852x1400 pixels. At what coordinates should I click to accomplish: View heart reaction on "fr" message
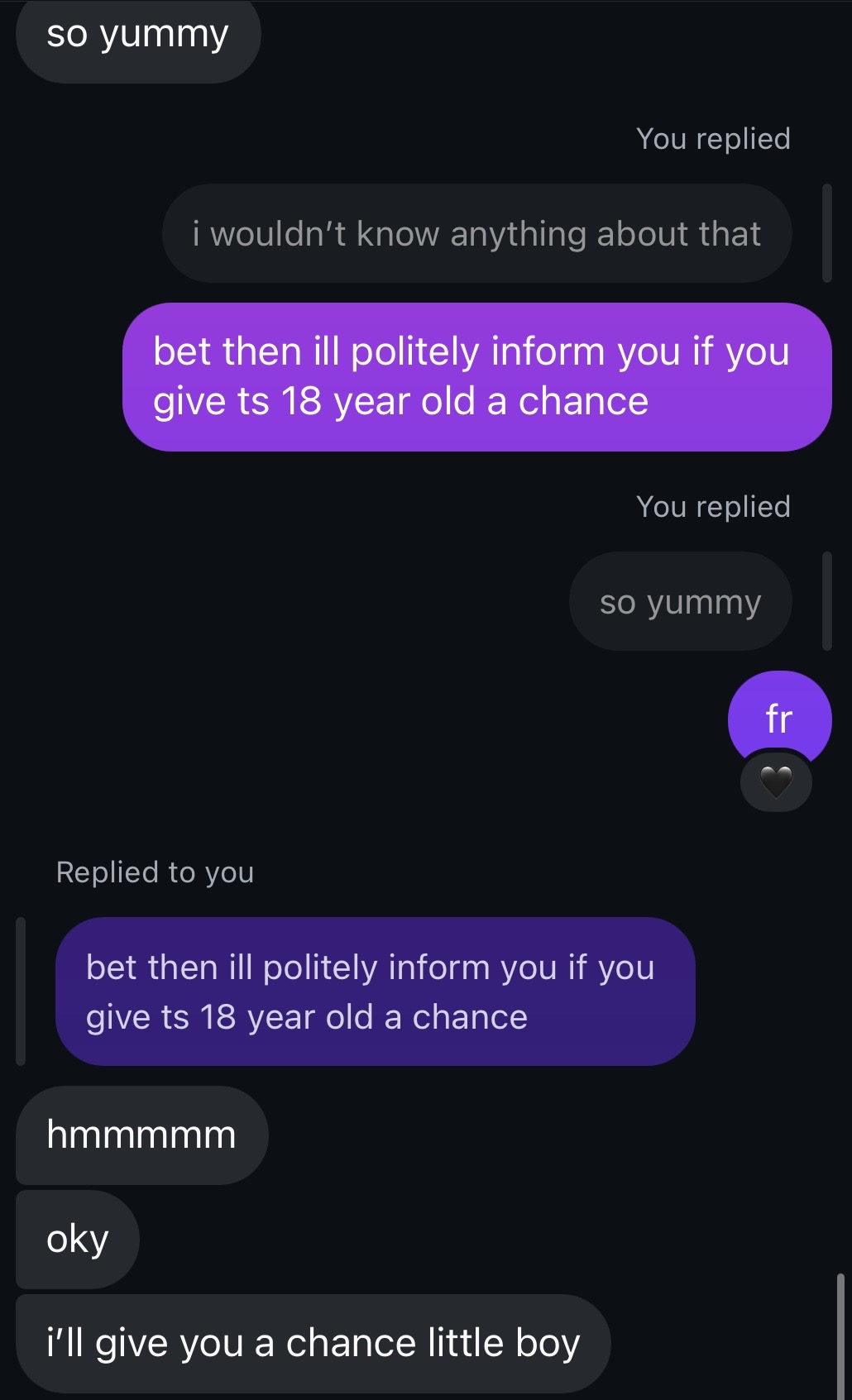click(x=776, y=781)
